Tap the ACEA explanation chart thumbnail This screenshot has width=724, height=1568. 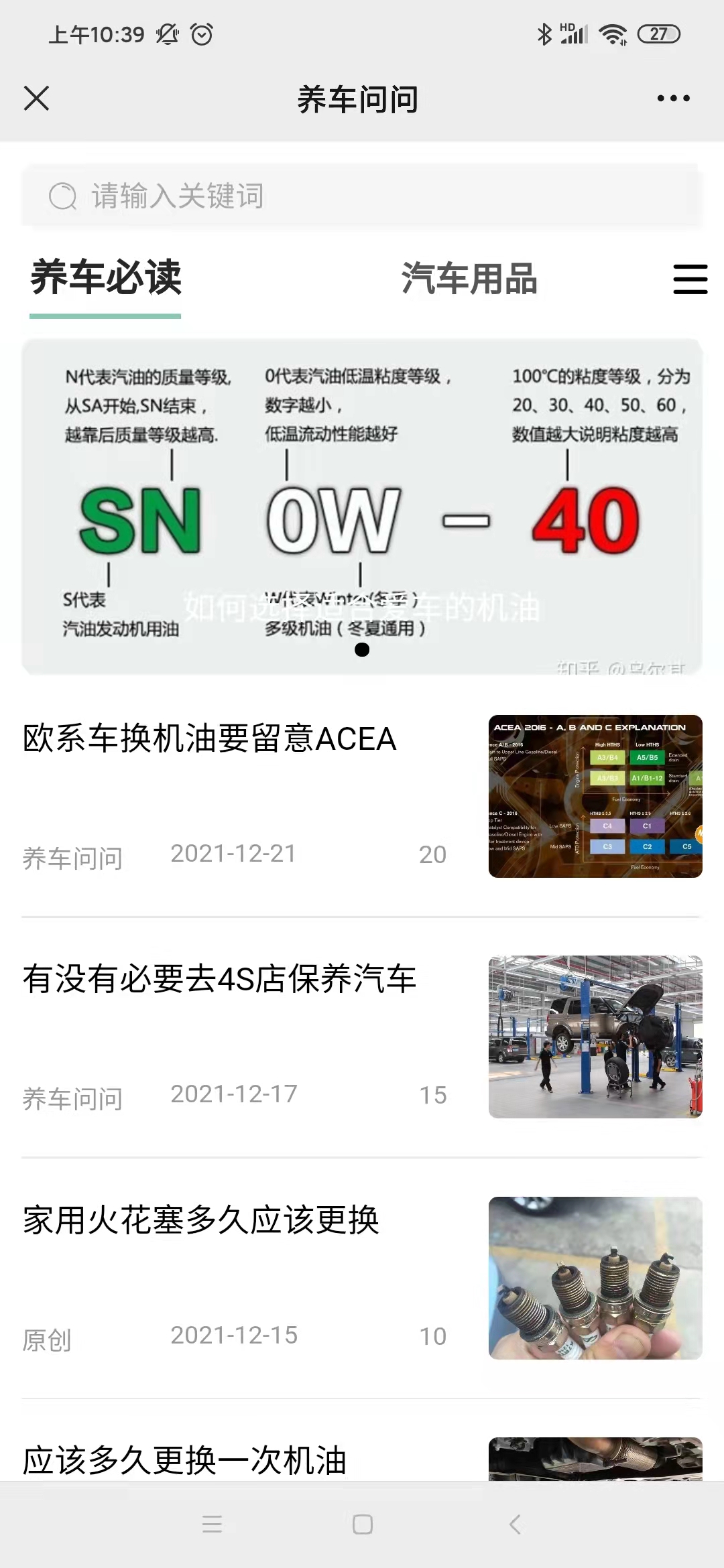pos(595,796)
